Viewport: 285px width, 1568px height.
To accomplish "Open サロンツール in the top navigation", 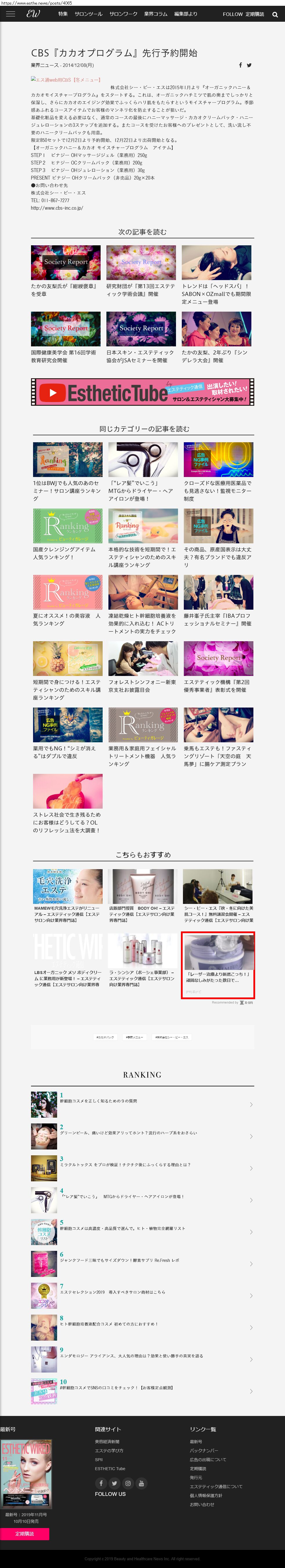I will click(x=88, y=14).
